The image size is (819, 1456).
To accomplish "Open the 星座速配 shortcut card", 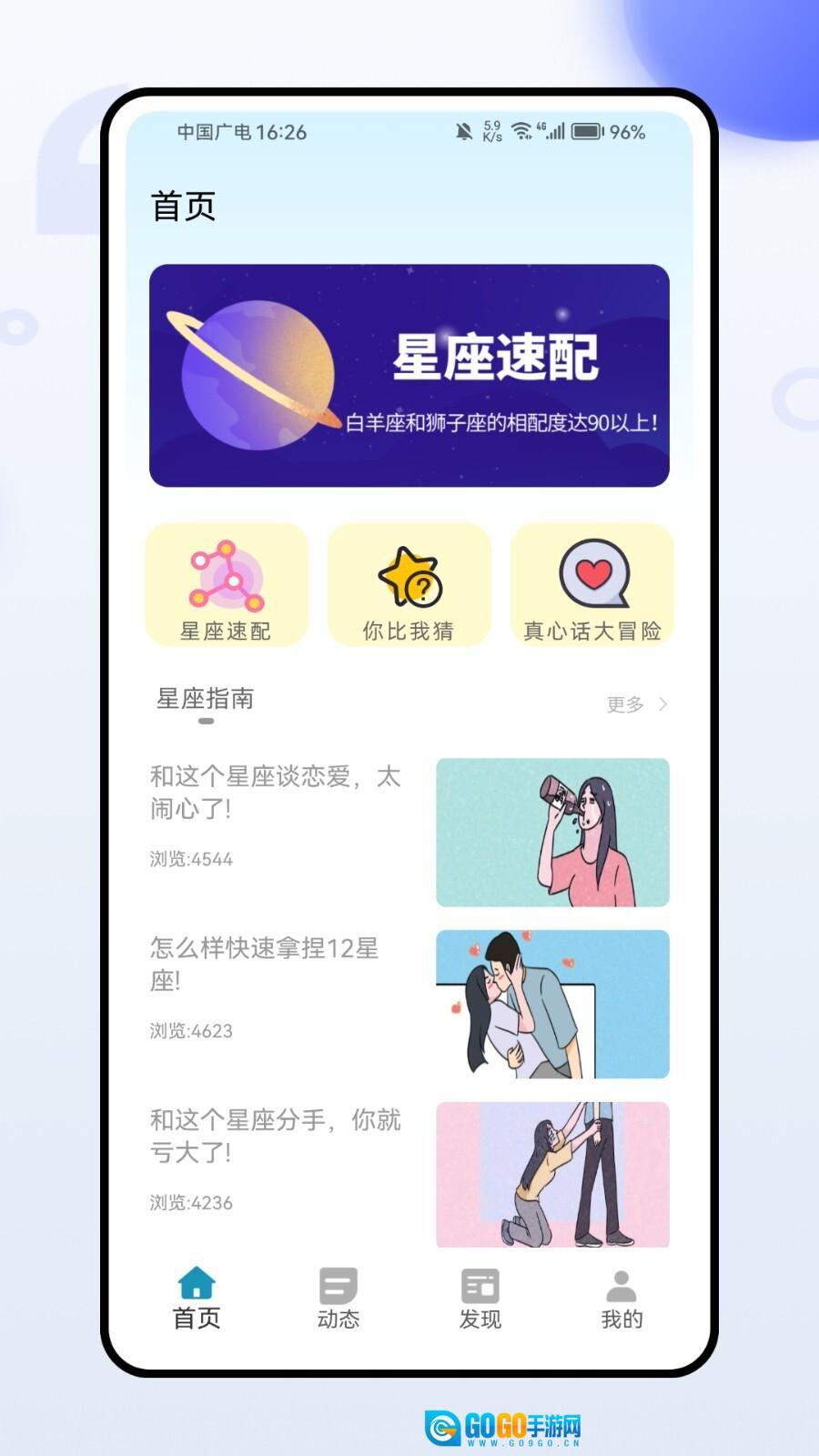I will (227, 585).
